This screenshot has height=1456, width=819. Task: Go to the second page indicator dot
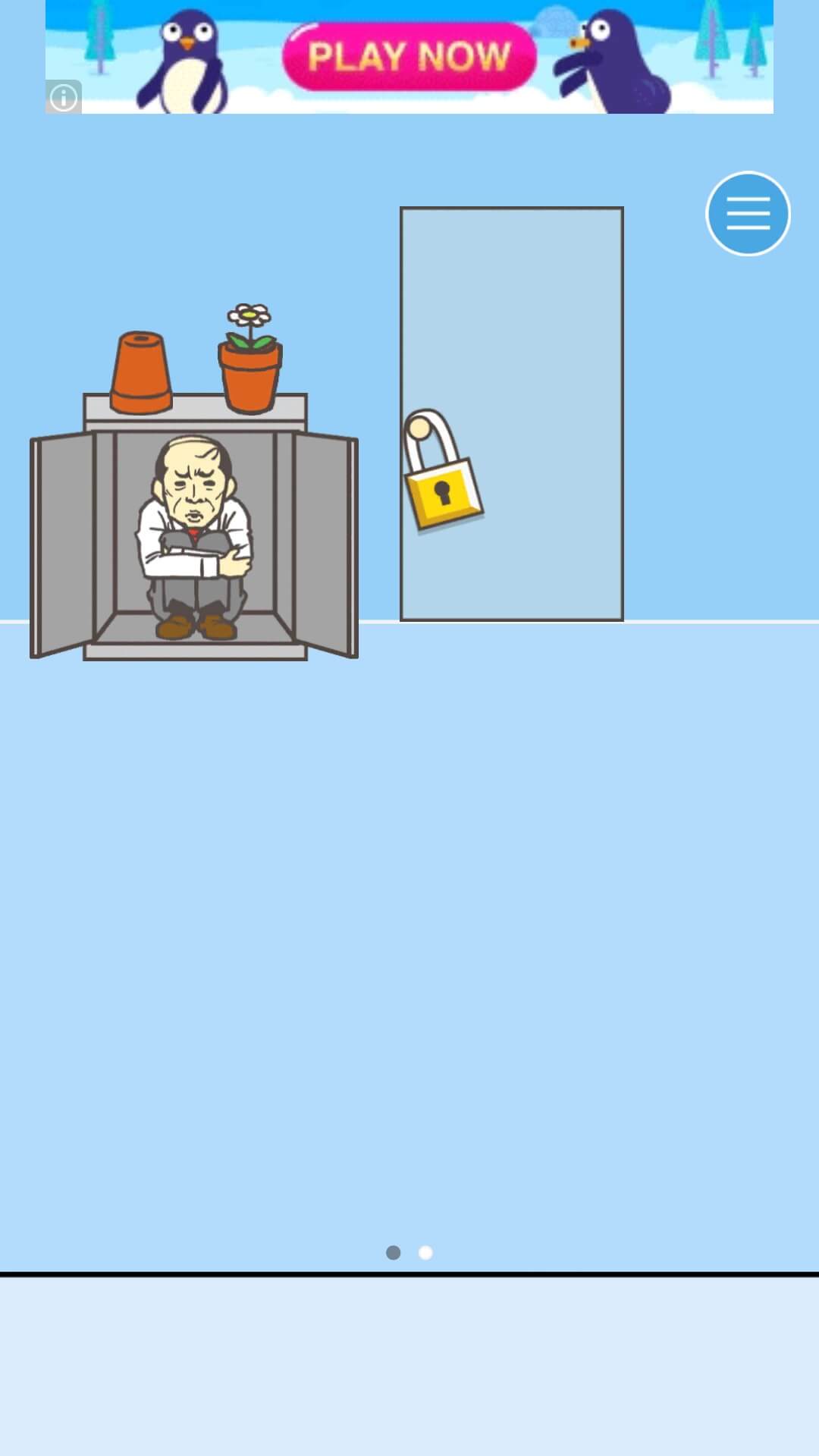pos(425,1252)
